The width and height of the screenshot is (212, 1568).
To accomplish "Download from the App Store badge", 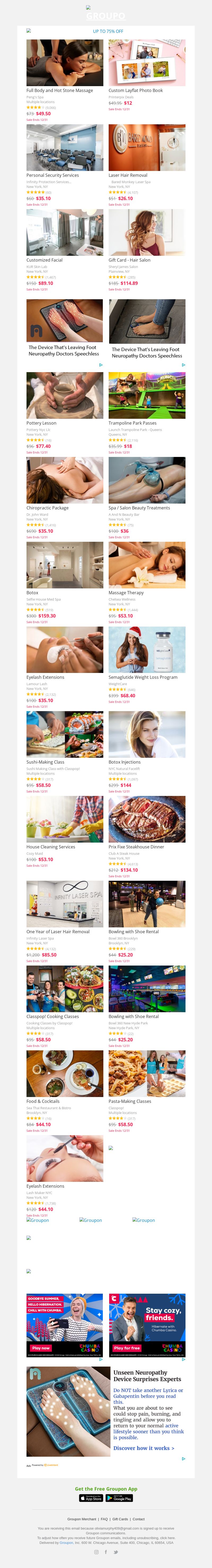I will 91,1498.
